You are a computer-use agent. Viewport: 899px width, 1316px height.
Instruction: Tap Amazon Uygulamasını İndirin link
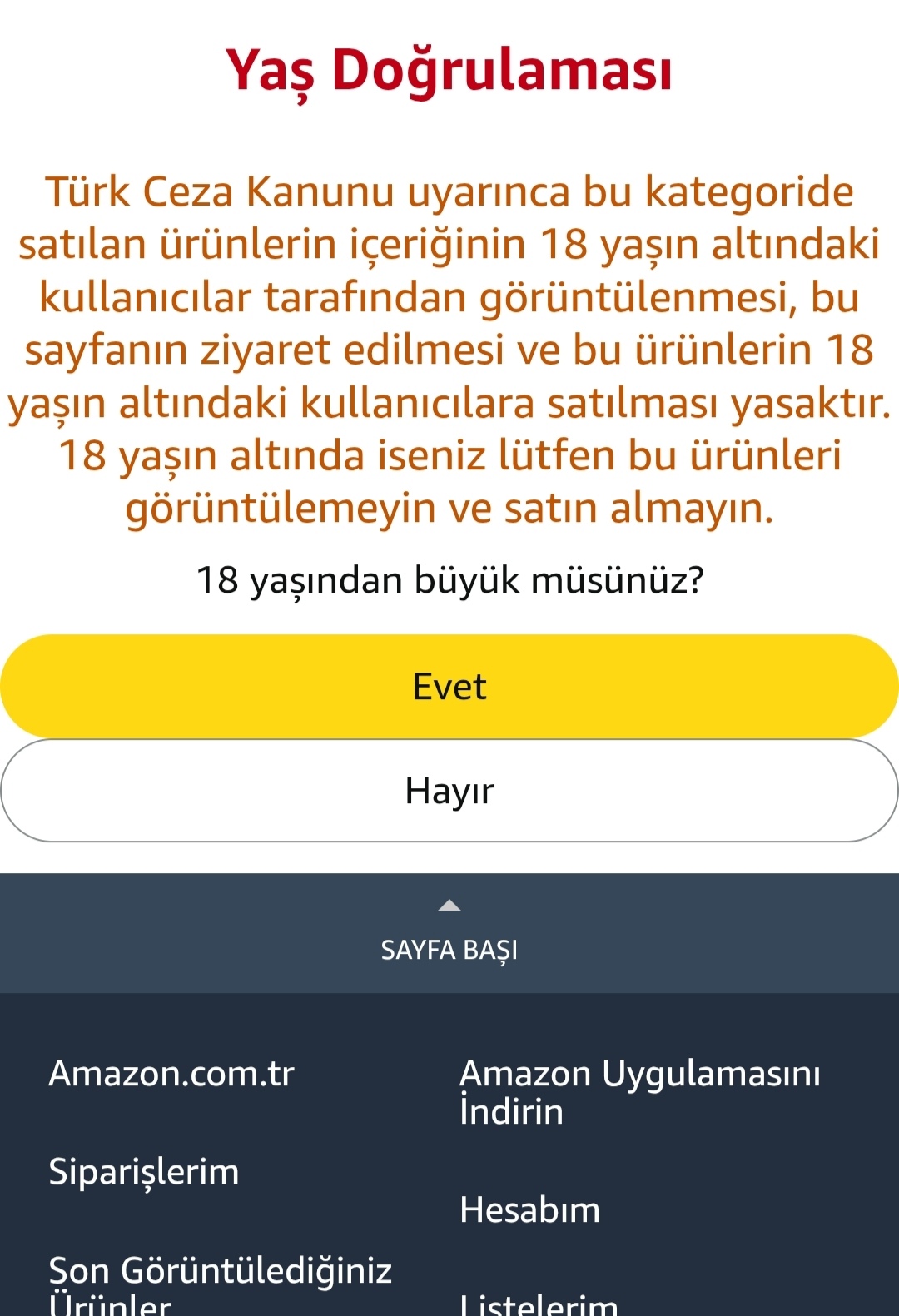click(x=639, y=1091)
